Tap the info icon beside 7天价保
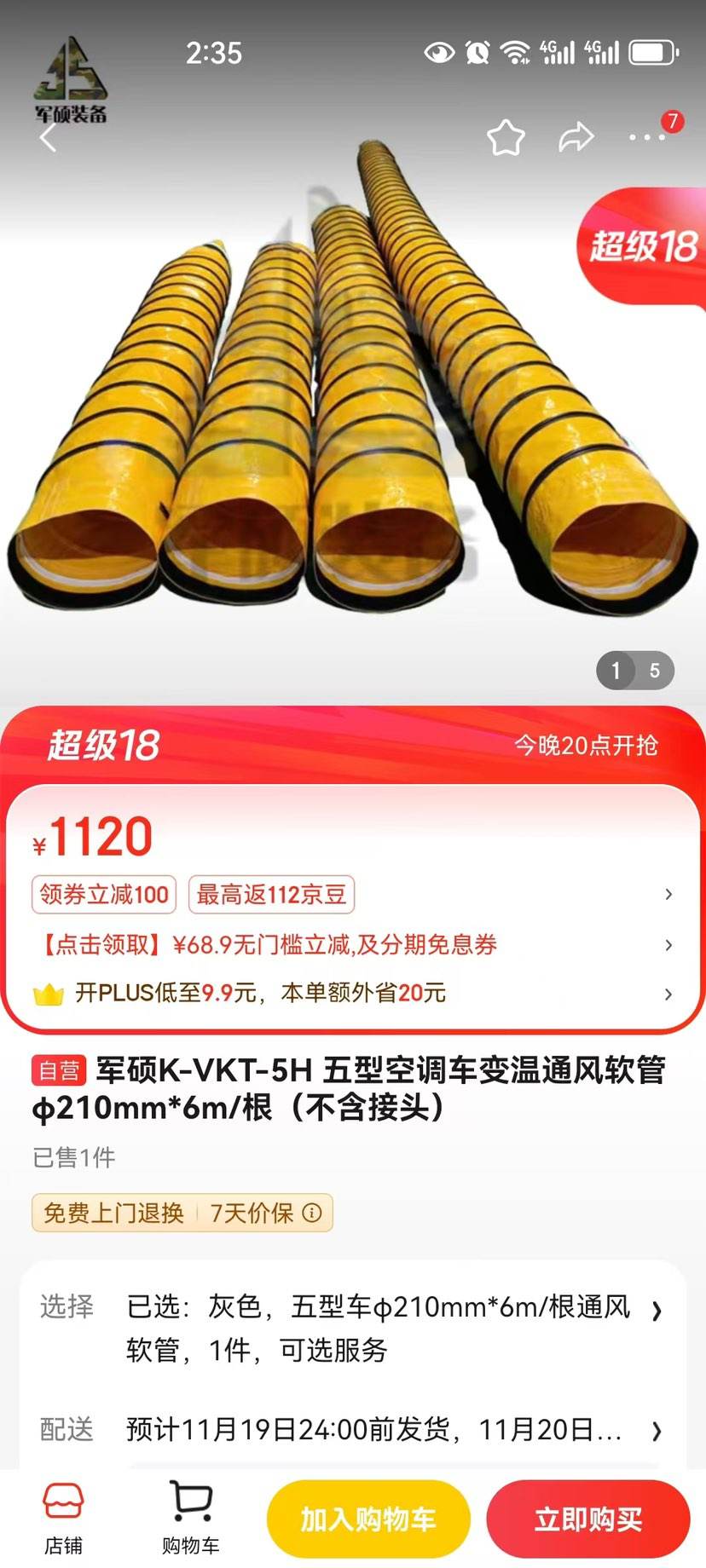 312,1213
